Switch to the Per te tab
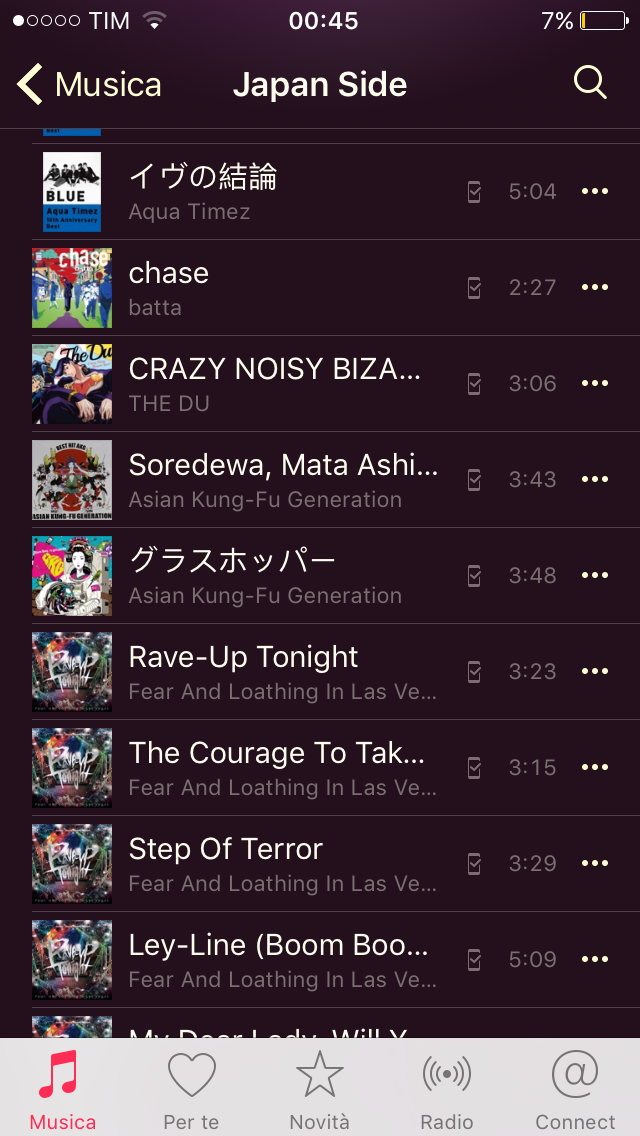Screen dimensions: 640x1136 point(191,1089)
